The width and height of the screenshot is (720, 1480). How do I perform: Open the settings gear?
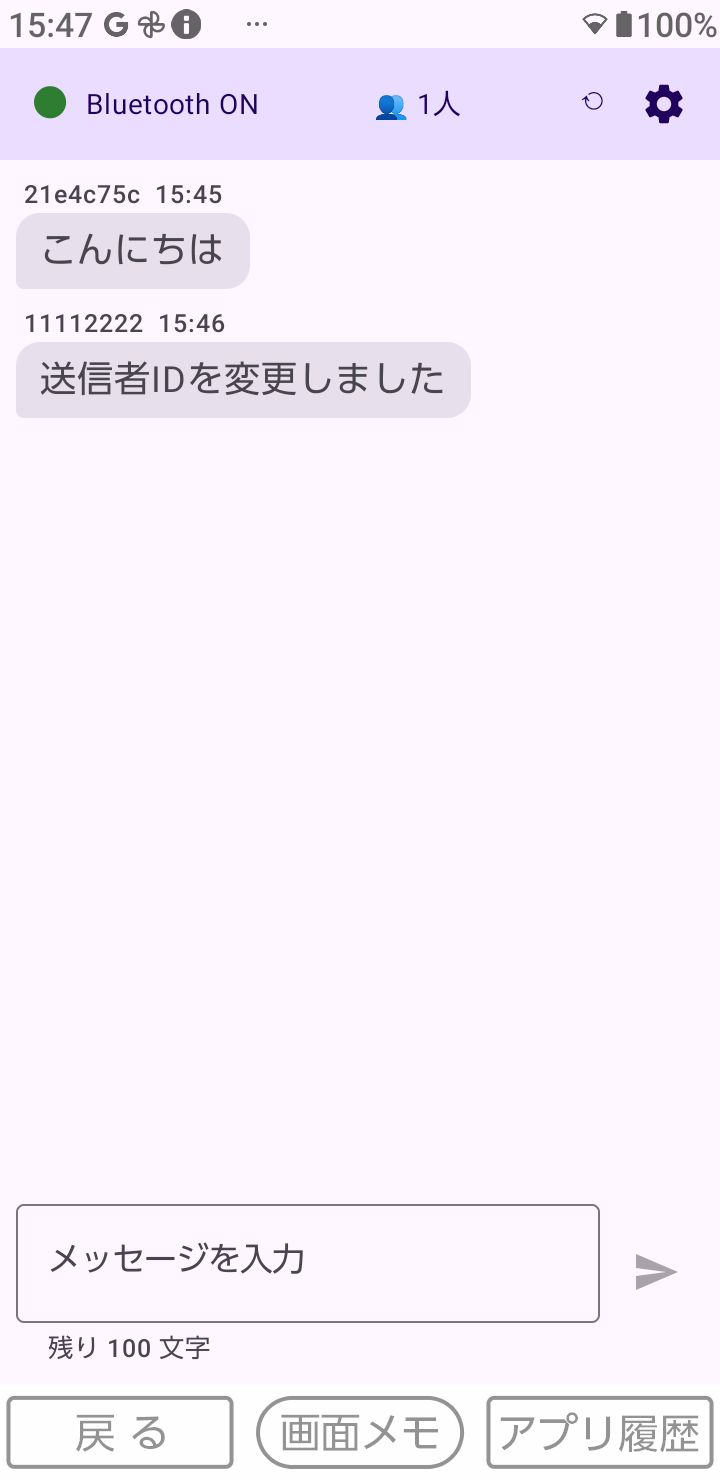(x=664, y=104)
